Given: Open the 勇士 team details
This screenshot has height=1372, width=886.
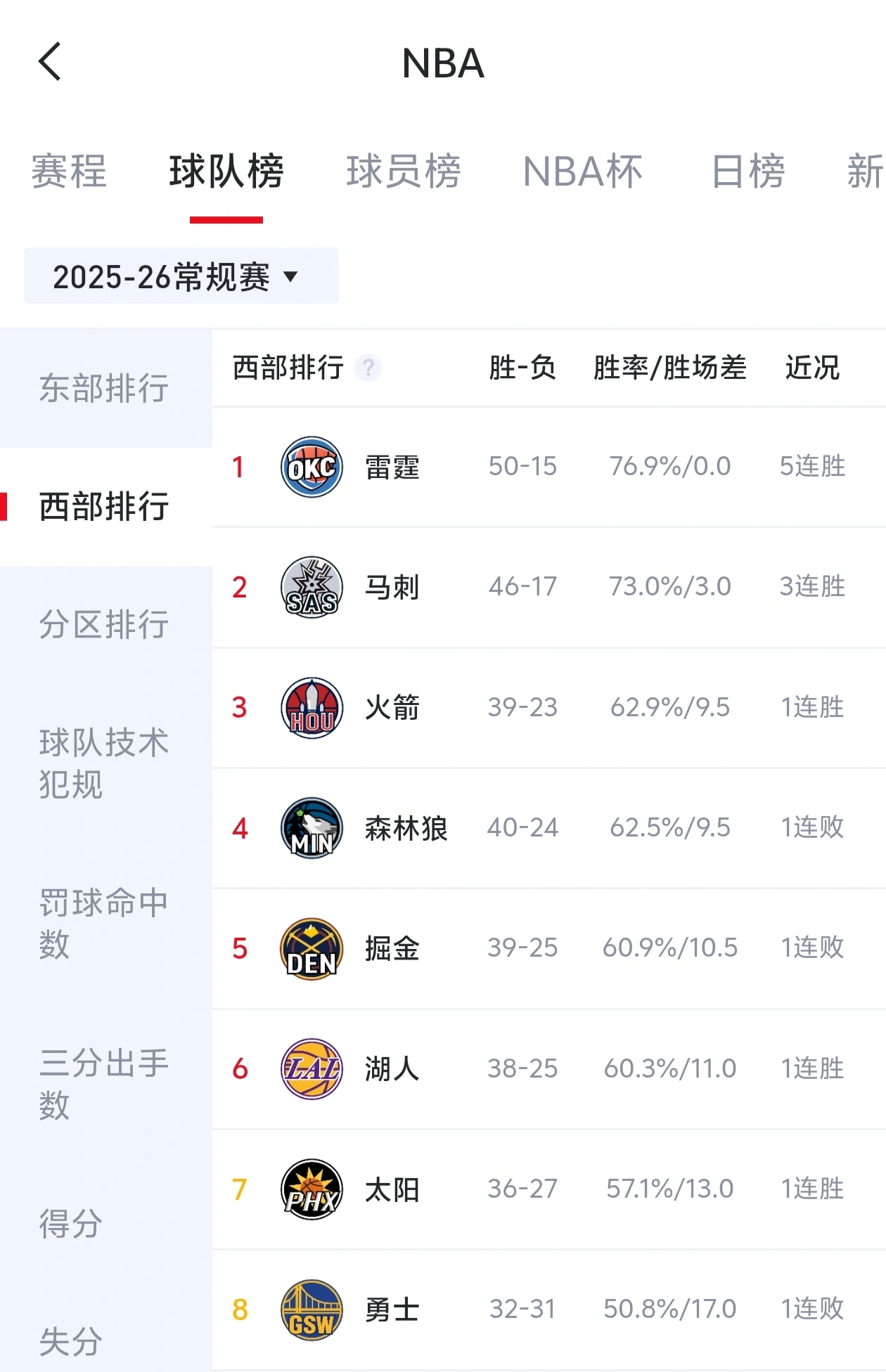Looking at the screenshot, I should click(392, 1309).
